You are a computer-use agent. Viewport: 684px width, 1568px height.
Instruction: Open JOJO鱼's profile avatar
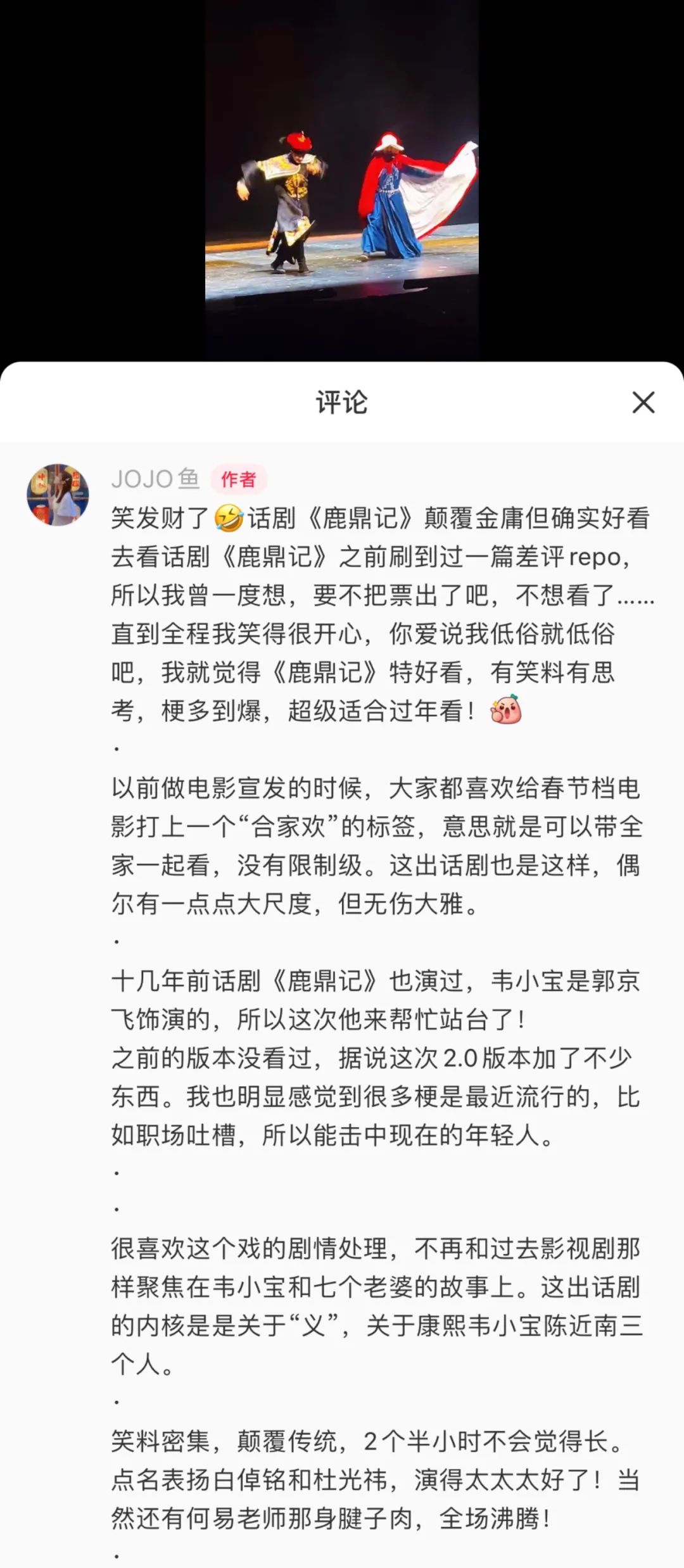58,495
